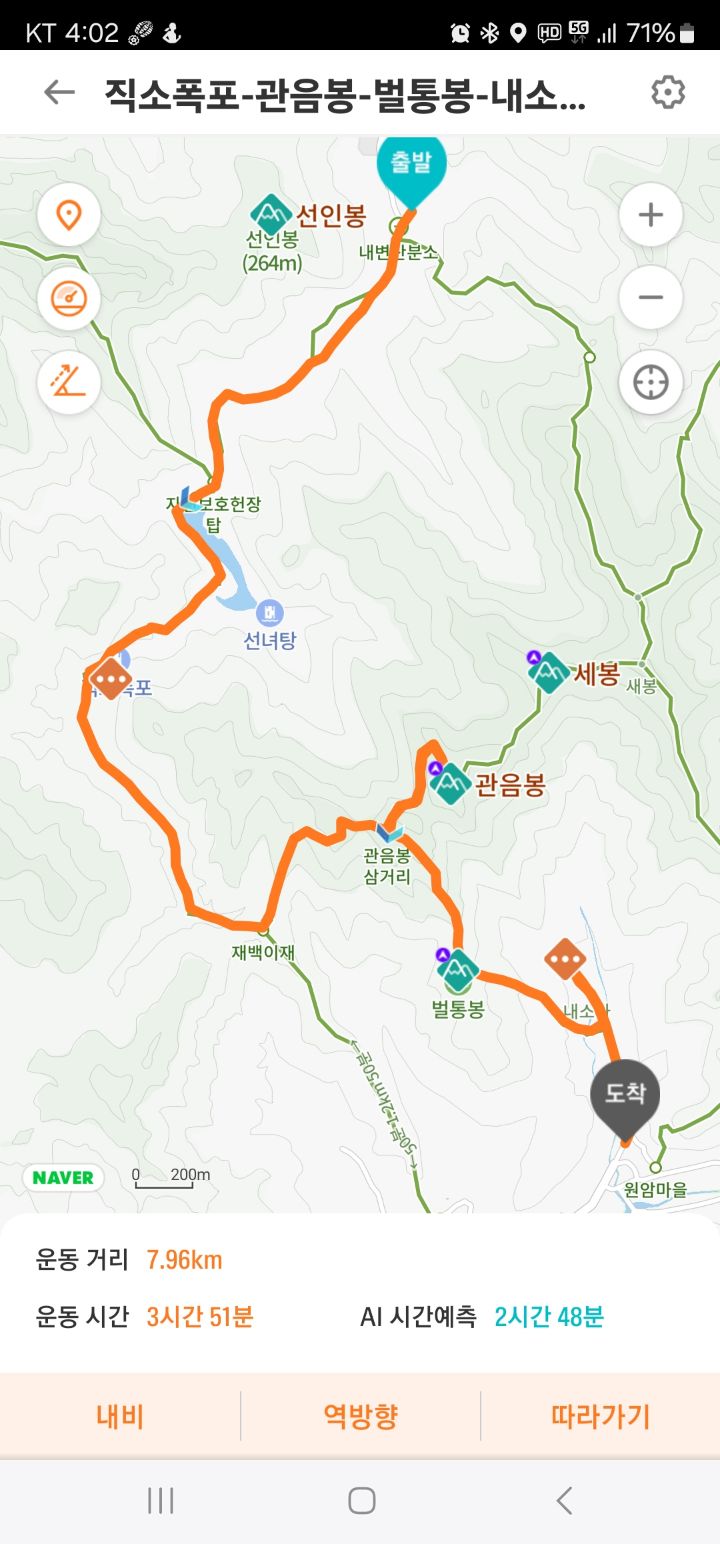Open the speedometer gauge button
Image resolution: width=720 pixels, height=1544 pixels.
pos(69,298)
